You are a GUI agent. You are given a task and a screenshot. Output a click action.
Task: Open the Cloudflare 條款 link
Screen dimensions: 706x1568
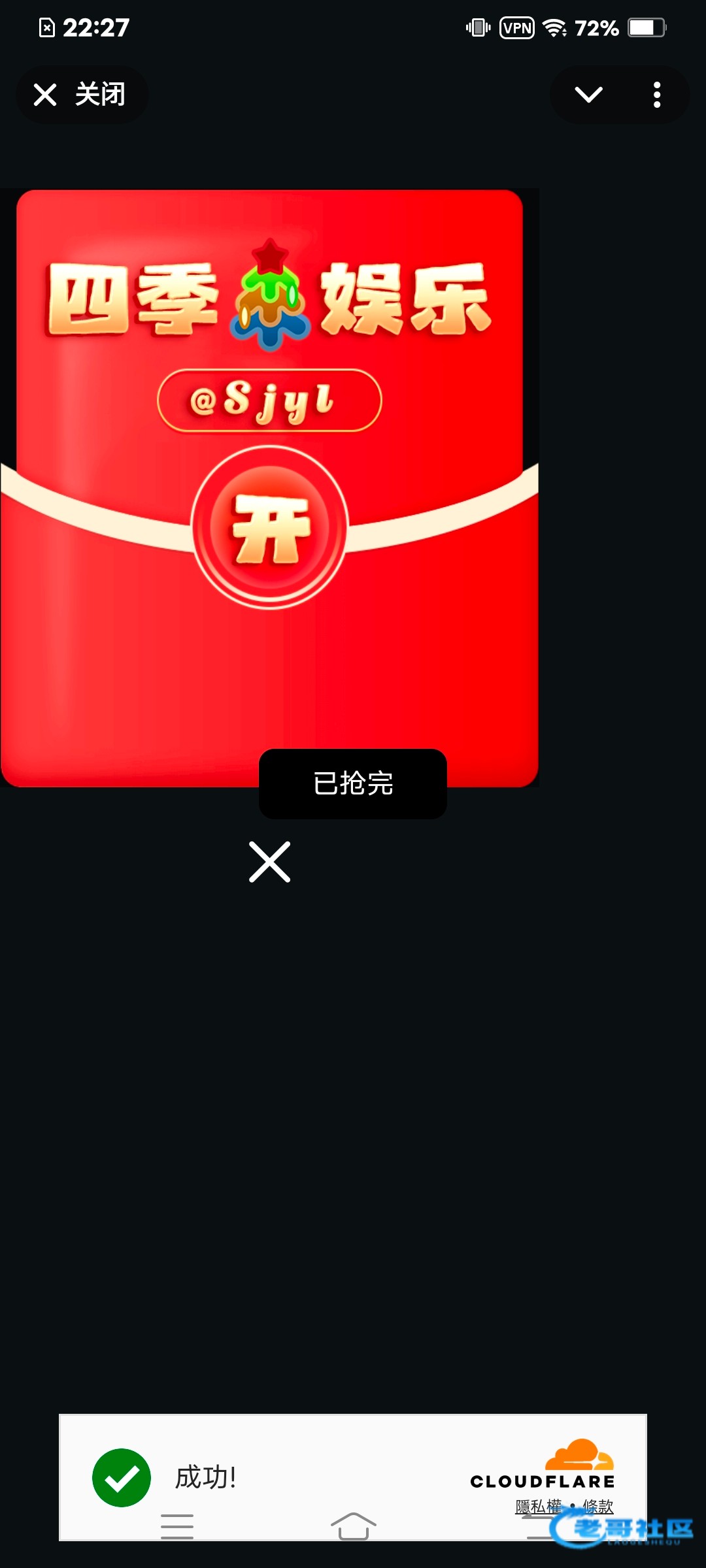[598, 1507]
